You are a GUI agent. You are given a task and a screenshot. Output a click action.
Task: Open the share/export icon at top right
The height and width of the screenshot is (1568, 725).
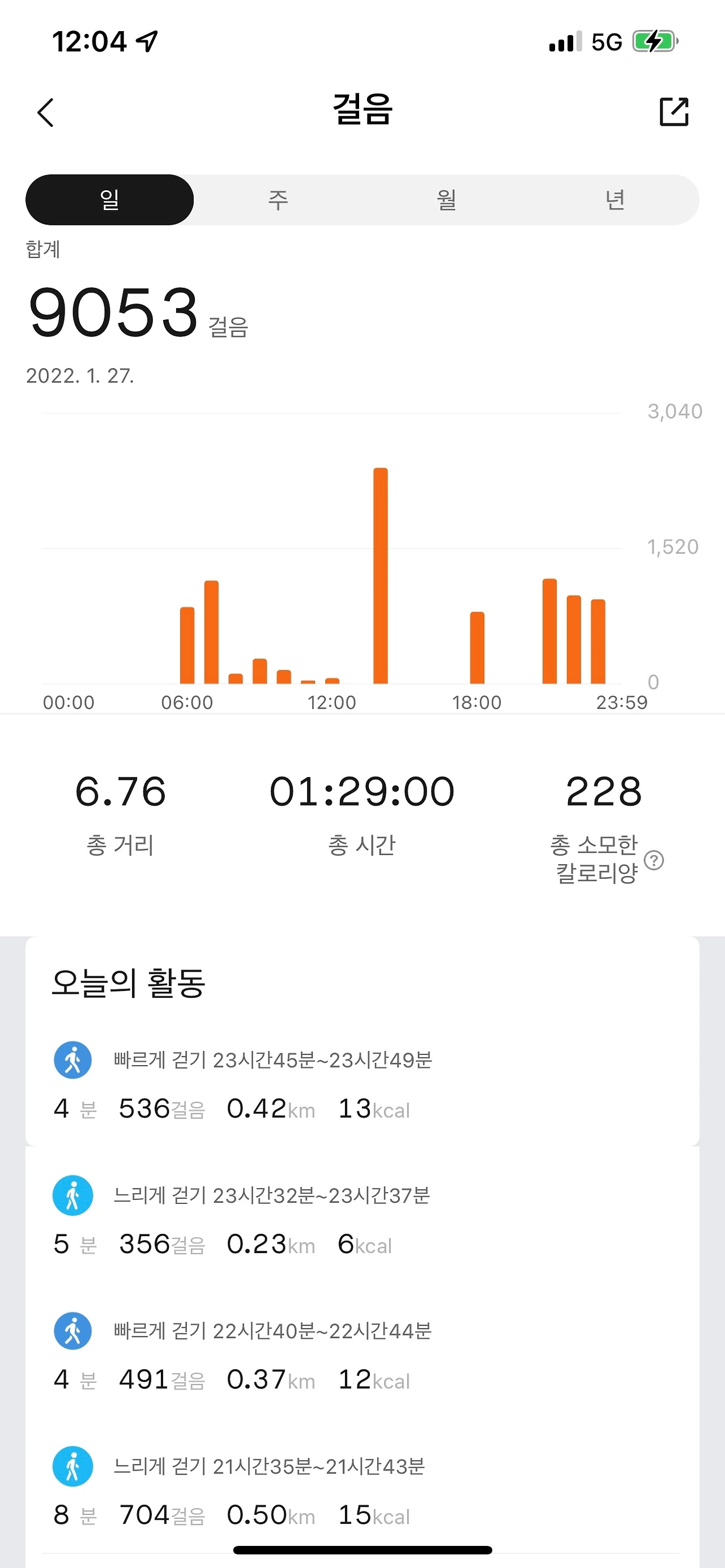pos(675,113)
